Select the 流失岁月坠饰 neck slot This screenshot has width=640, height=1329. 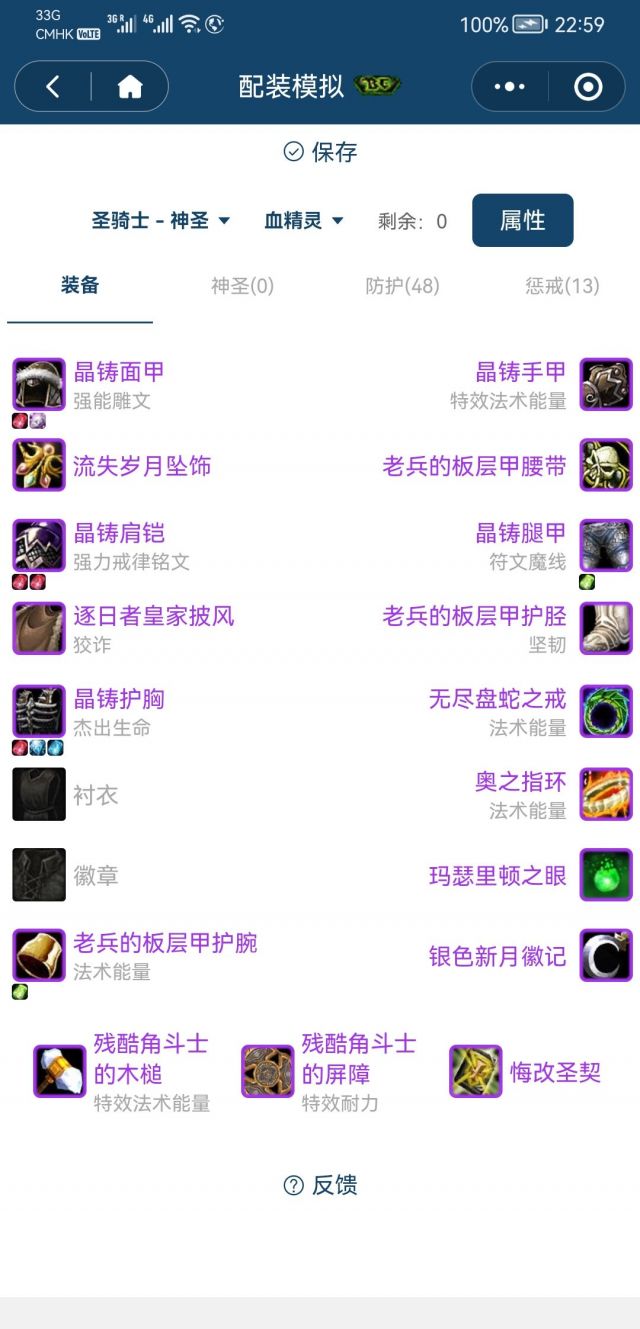coord(141,466)
